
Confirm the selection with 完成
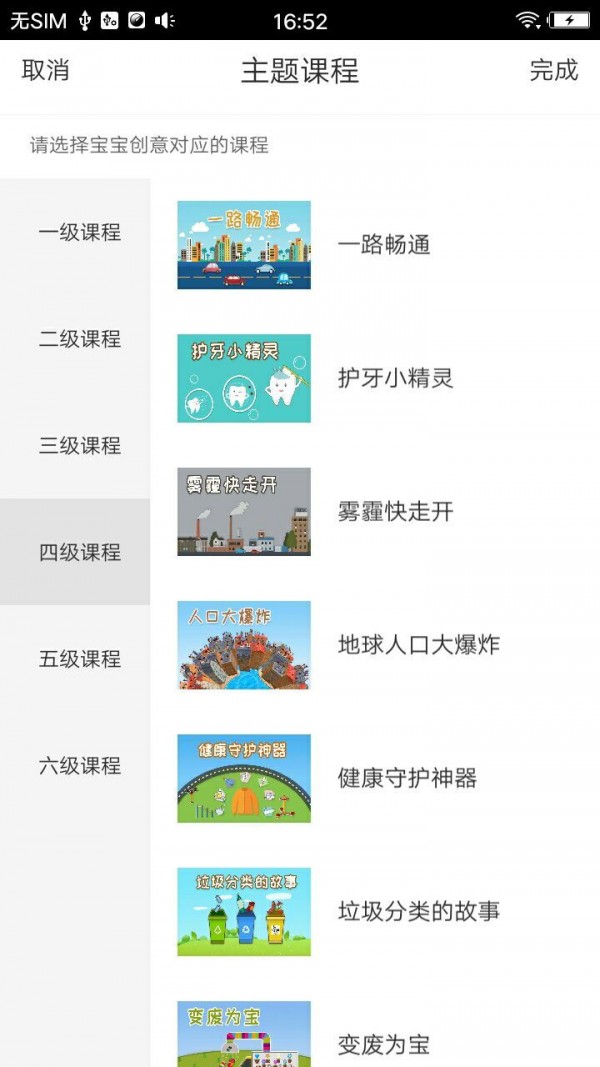coord(553,71)
